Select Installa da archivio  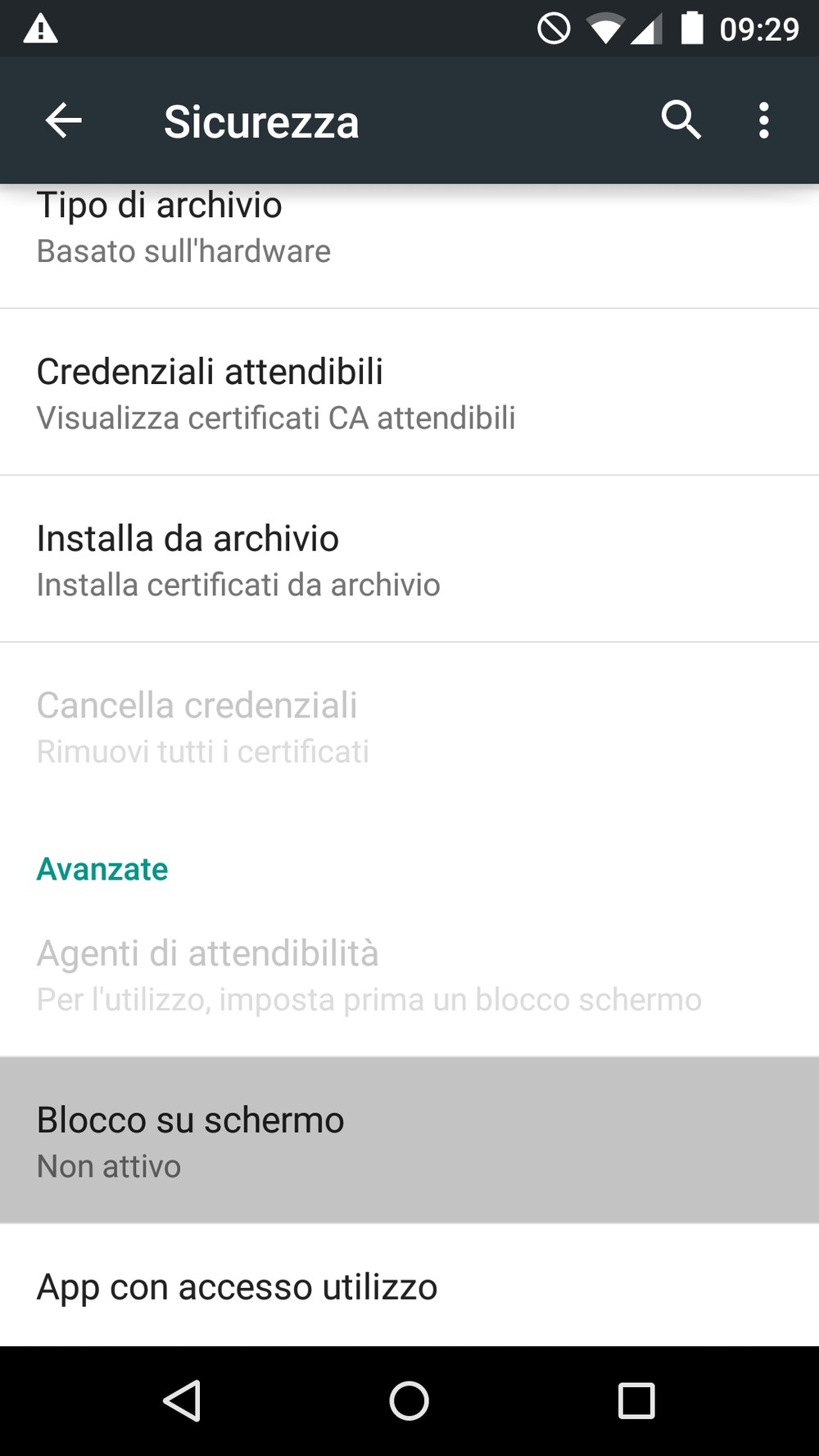click(x=409, y=559)
